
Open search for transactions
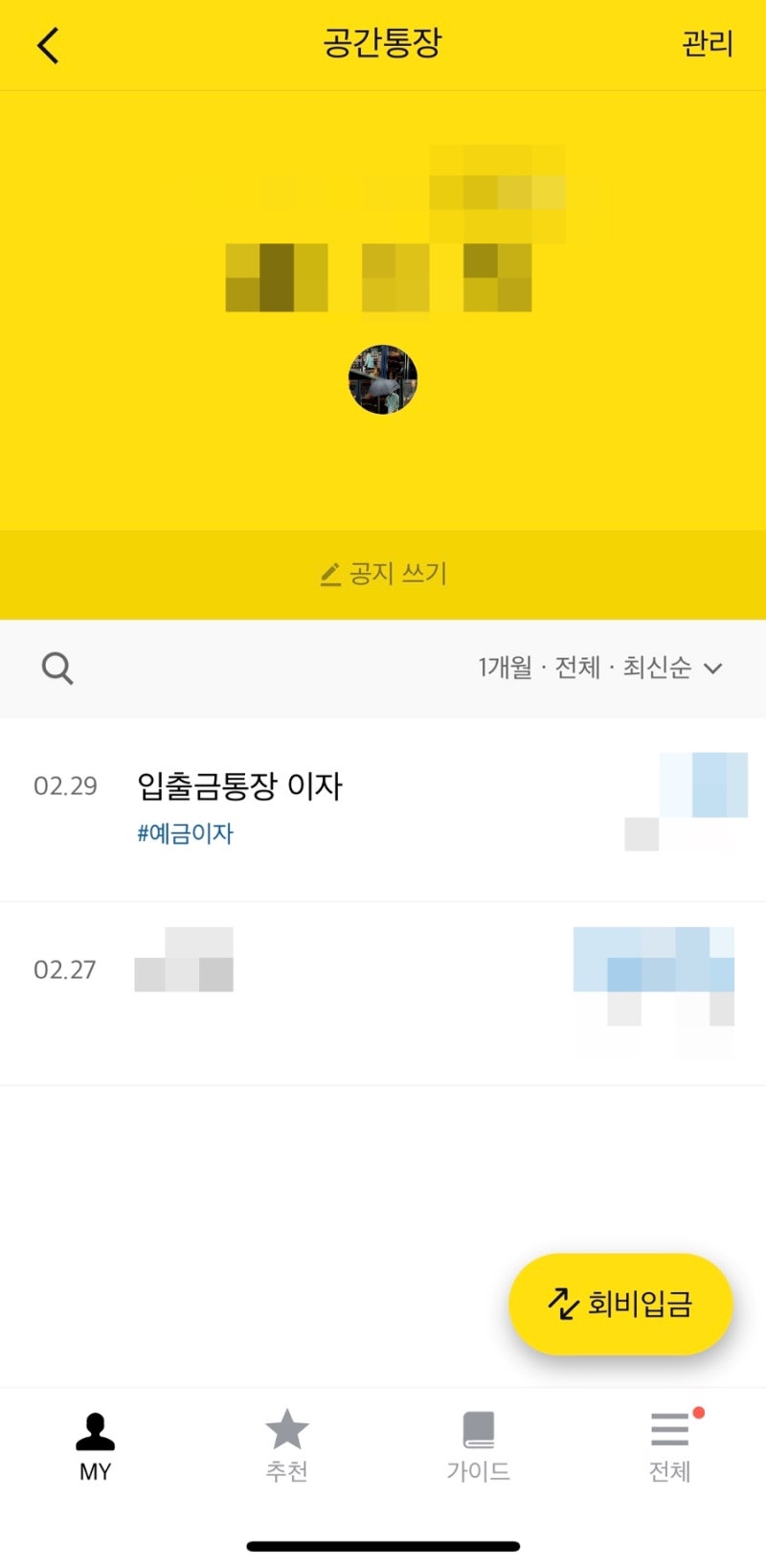click(57, 668)
